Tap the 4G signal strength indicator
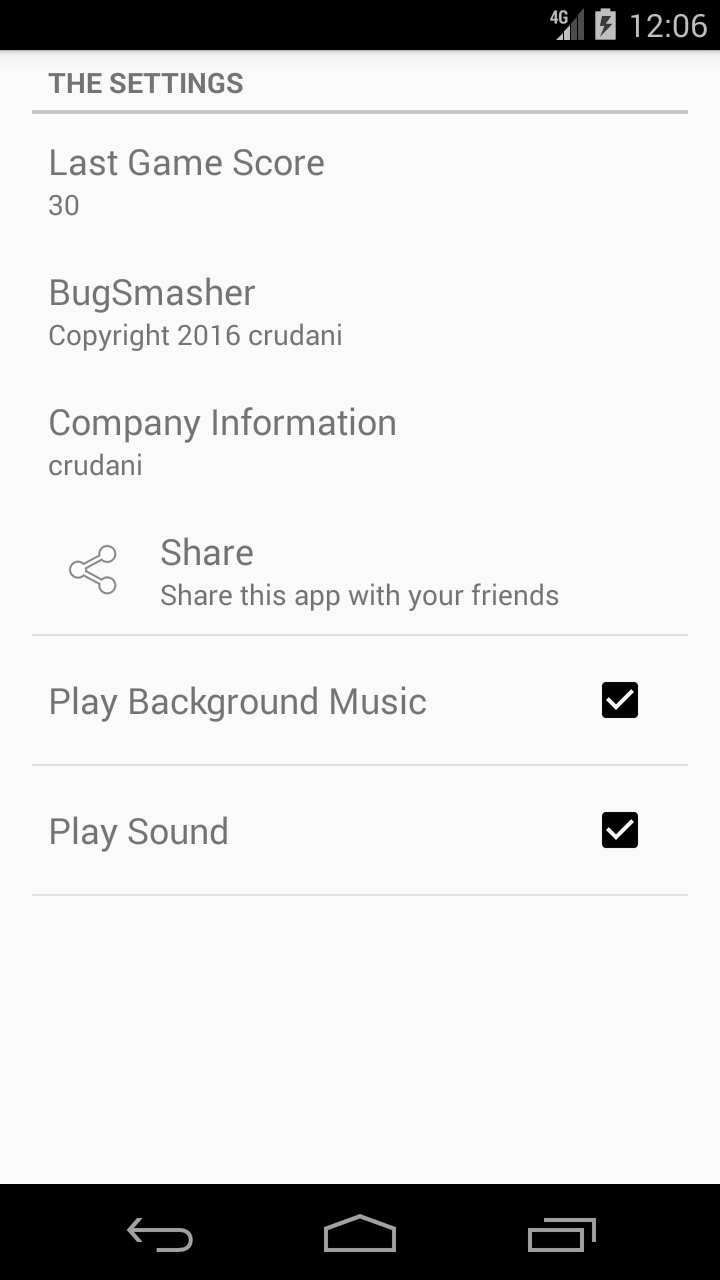Screen dimensions: 720x1280 pos(565,25)
